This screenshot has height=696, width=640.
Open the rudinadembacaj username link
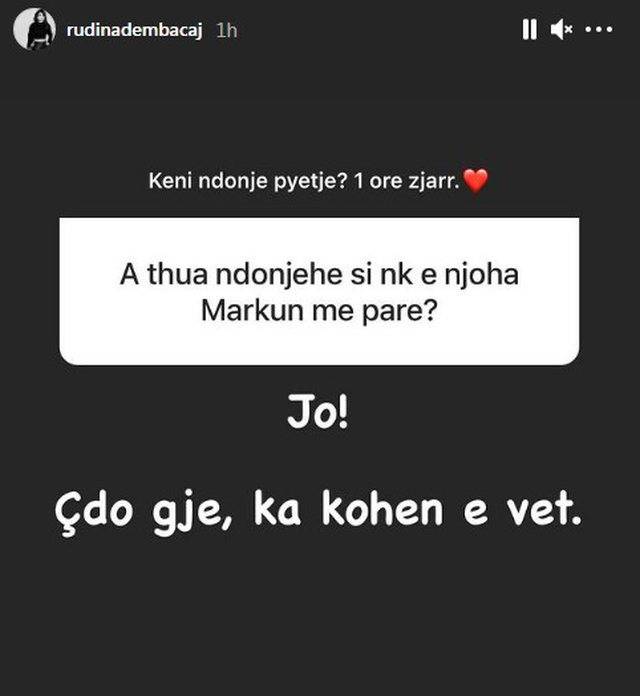tap(136, 30)
